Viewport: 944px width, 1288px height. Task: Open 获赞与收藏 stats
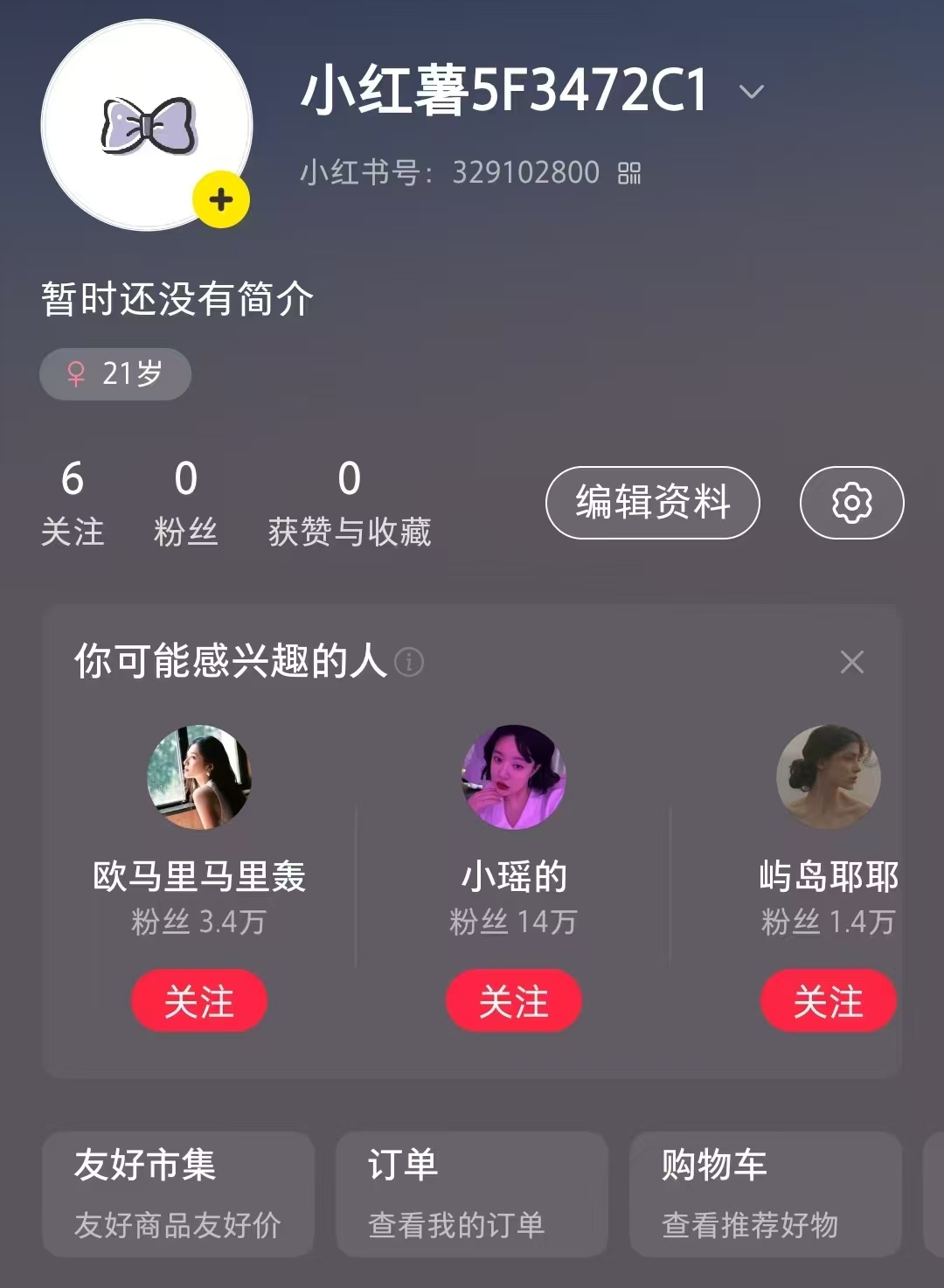349,504
